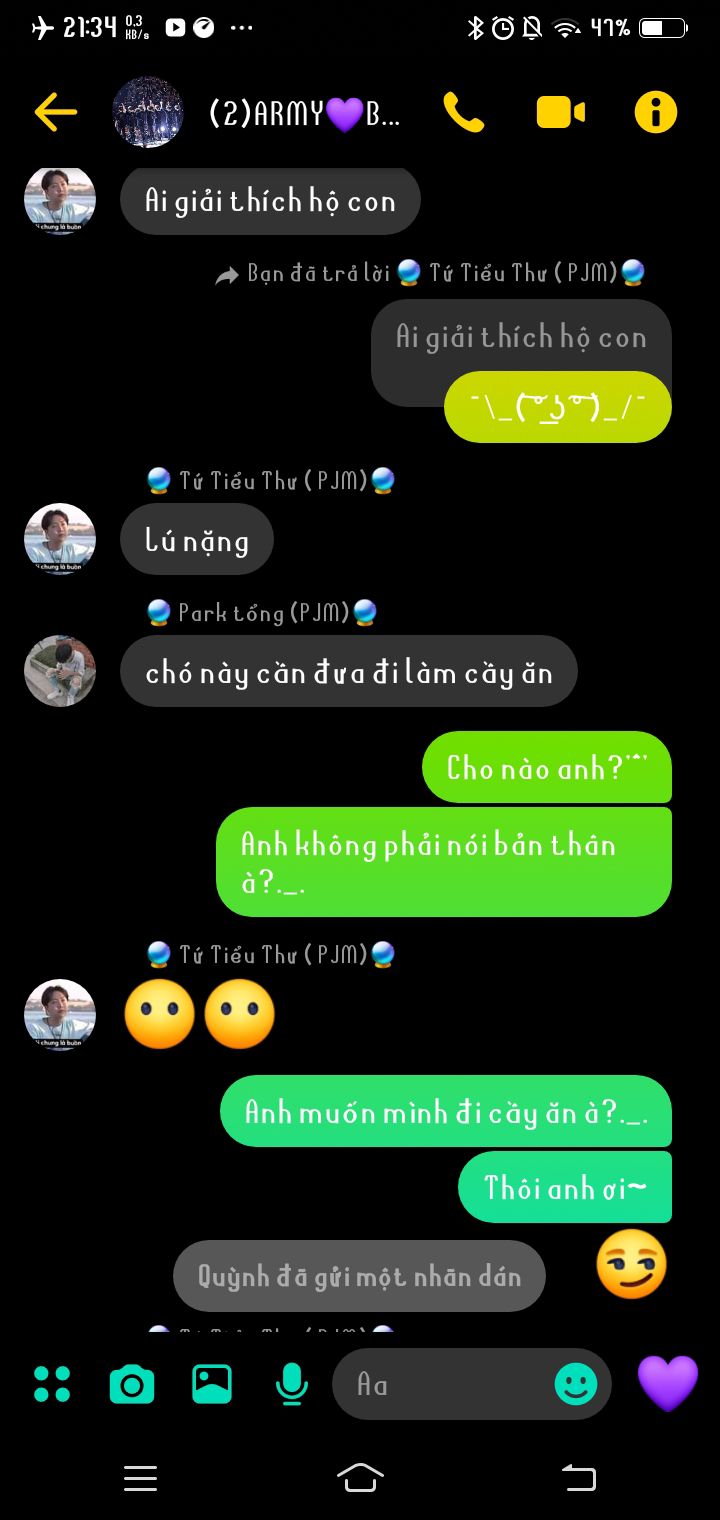Screen dimensions: 720x1520
Task: Go back with the yellow arrow
Action: (55, 112)
